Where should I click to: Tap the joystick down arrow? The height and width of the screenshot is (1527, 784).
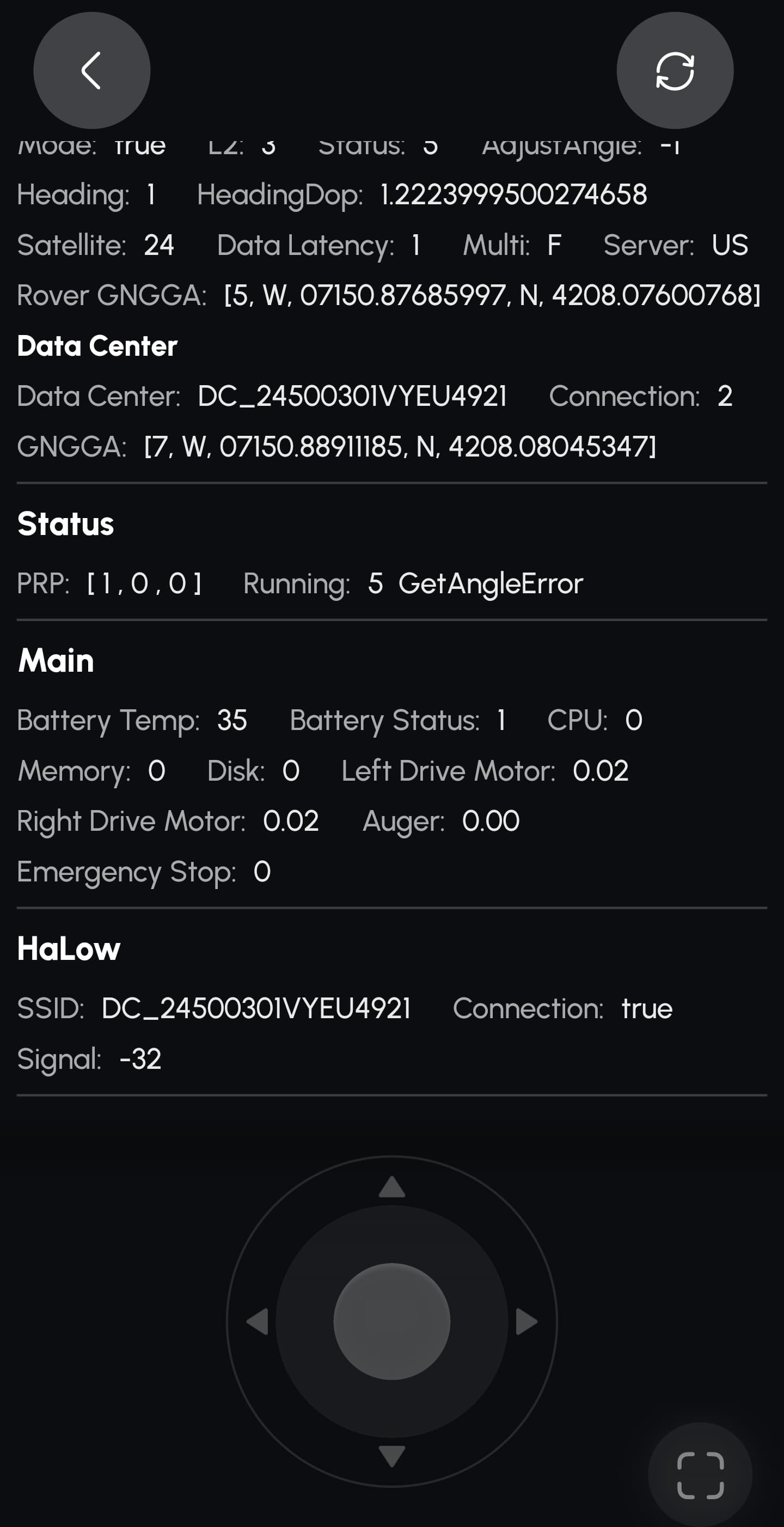(x=391, y=1456)
